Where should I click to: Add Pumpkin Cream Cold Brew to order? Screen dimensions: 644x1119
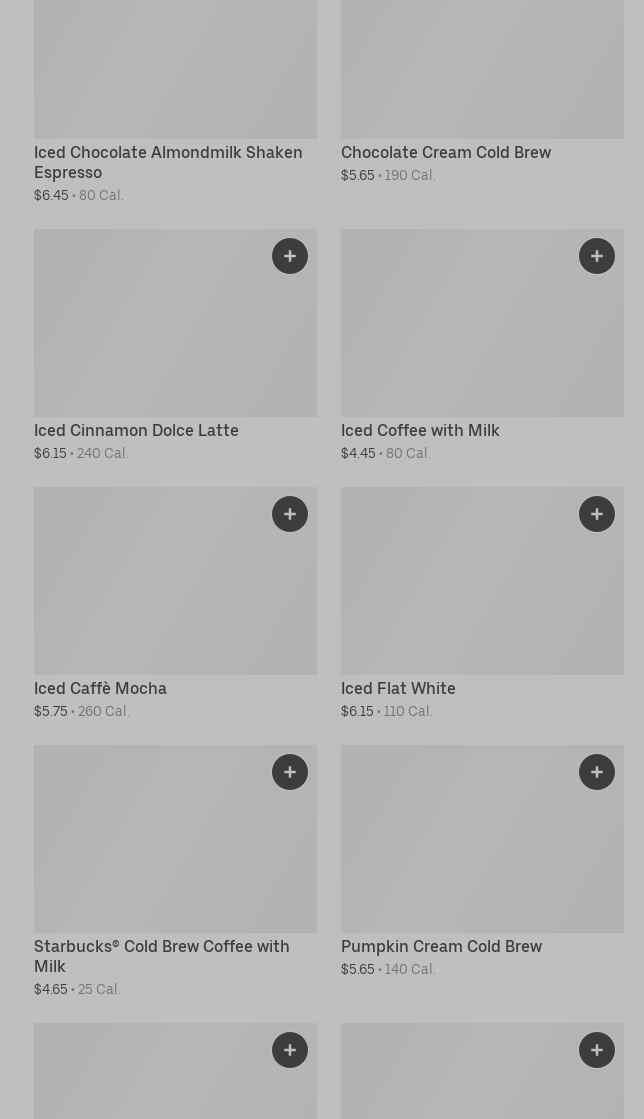[x=597, y=772]
